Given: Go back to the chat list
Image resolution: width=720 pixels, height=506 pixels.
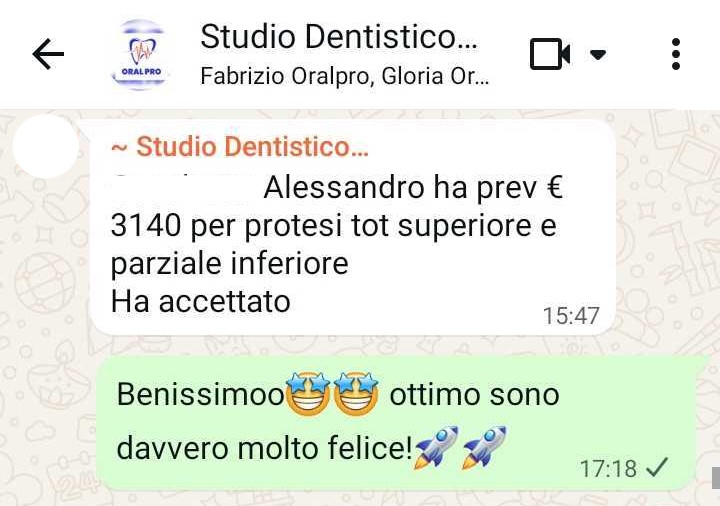Looking at the screenshot, I should click(x=48, y=54).
